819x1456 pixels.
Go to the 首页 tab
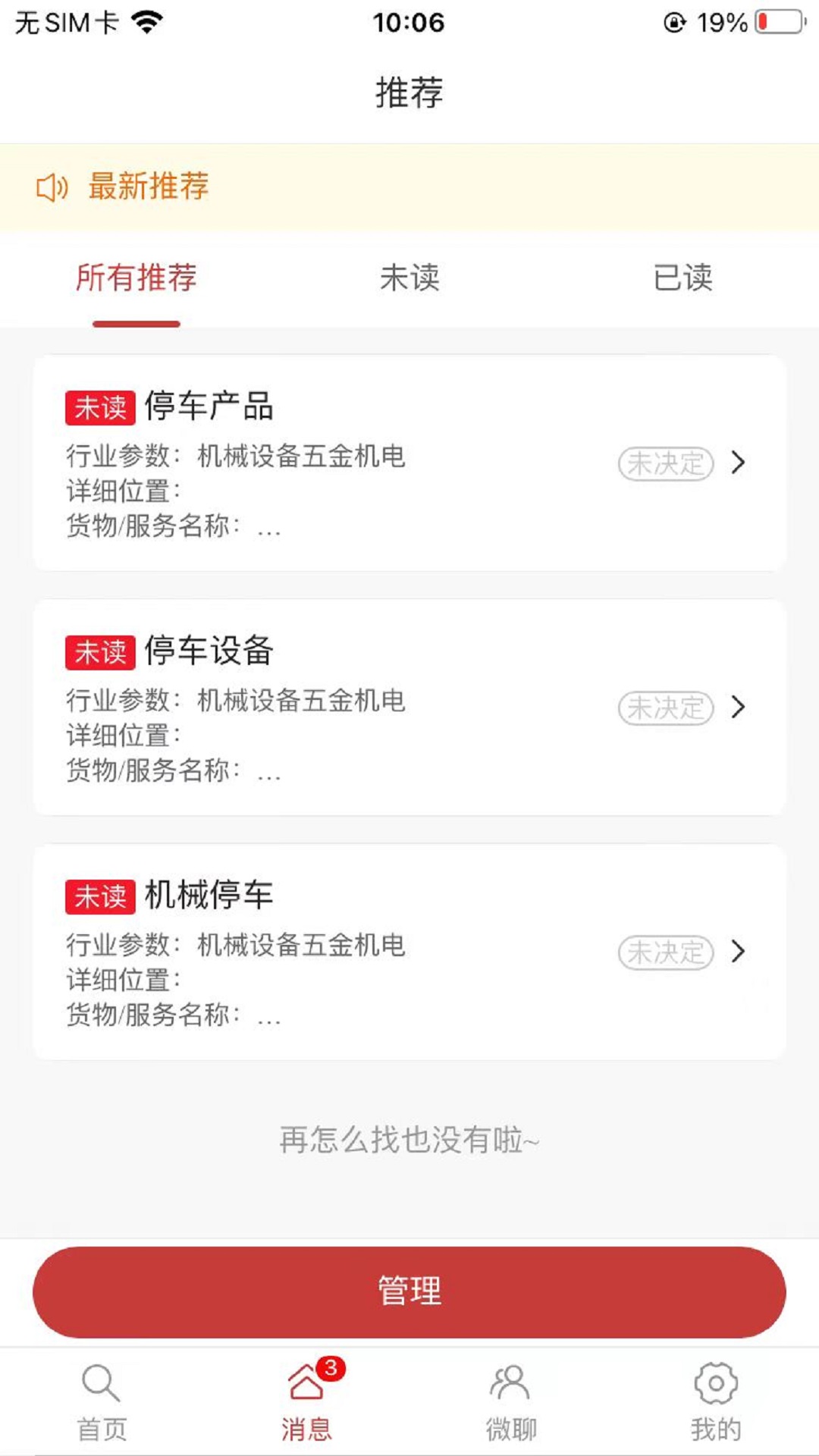point(102,1401)
